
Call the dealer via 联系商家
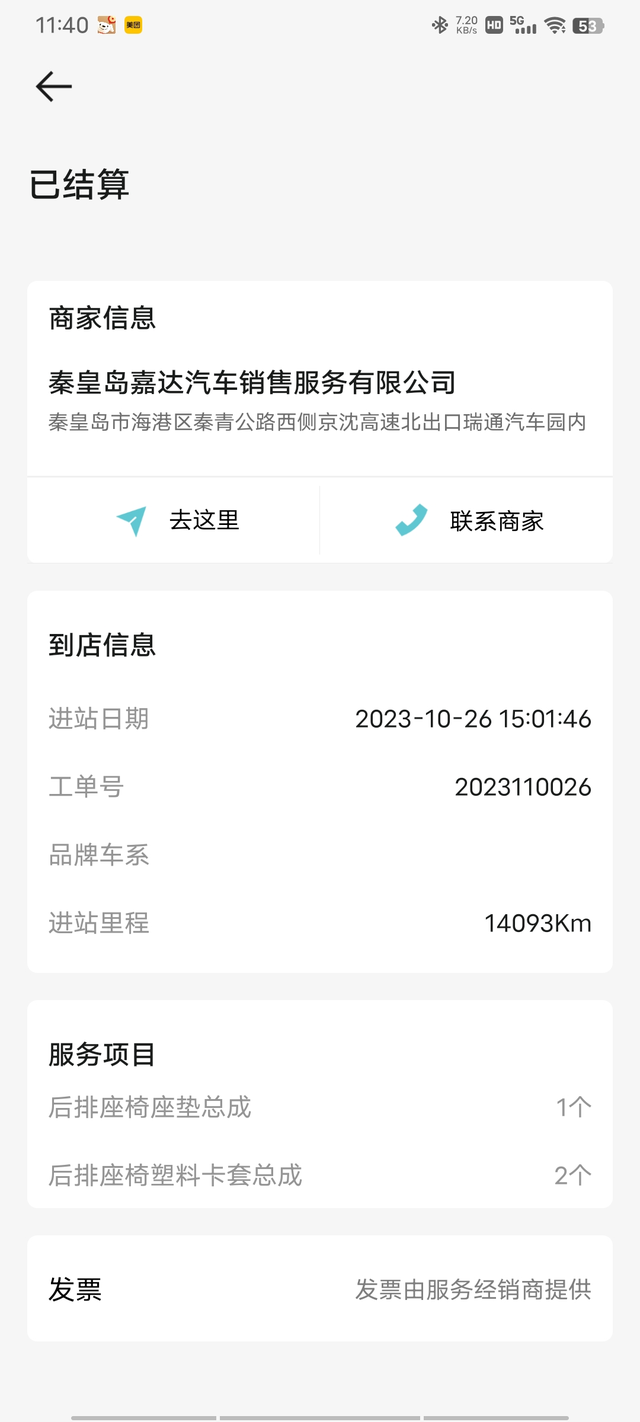468,521
